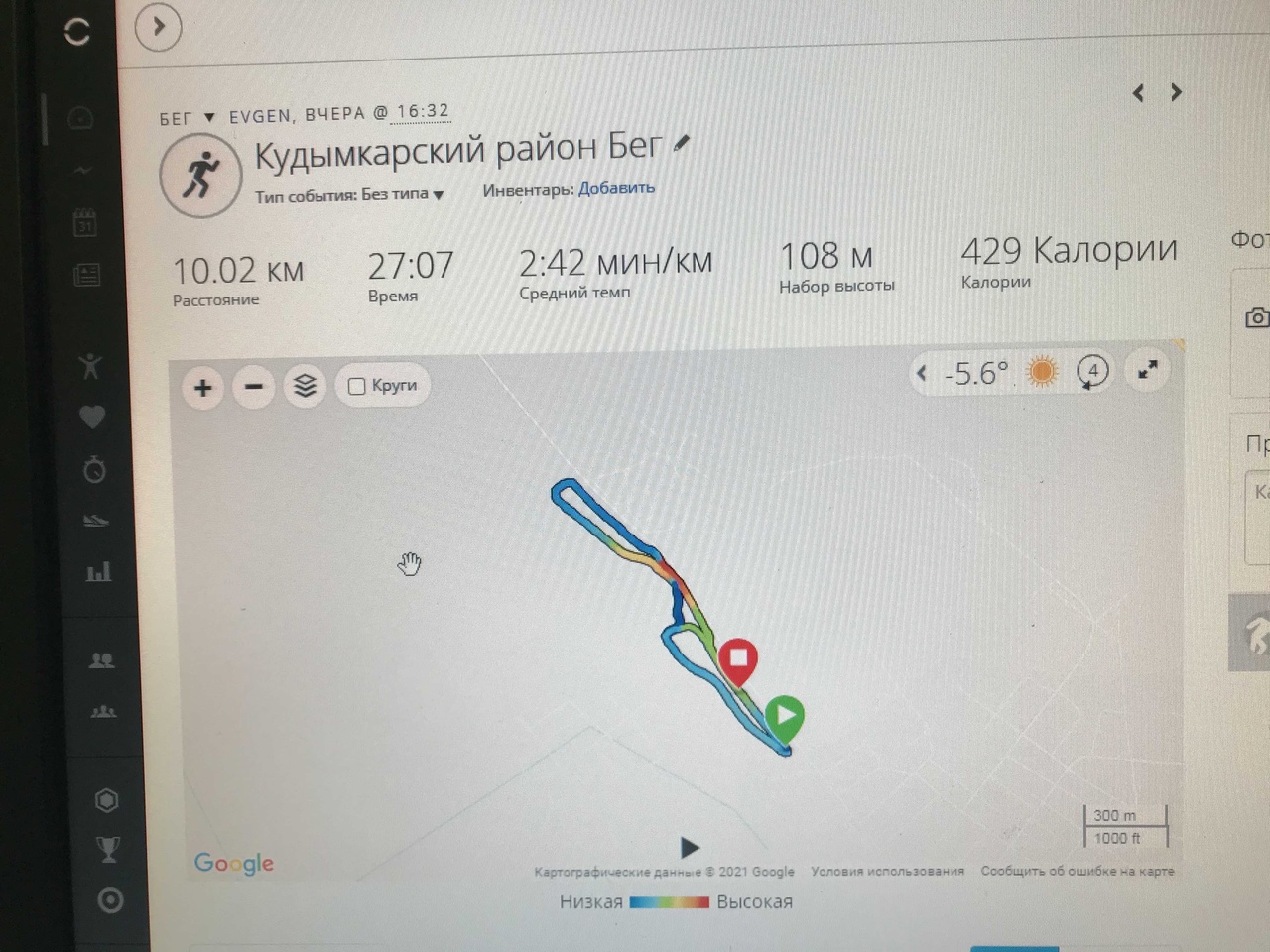
Task: Open reports chart icon in sidebar
Action: tap(98, 572)
